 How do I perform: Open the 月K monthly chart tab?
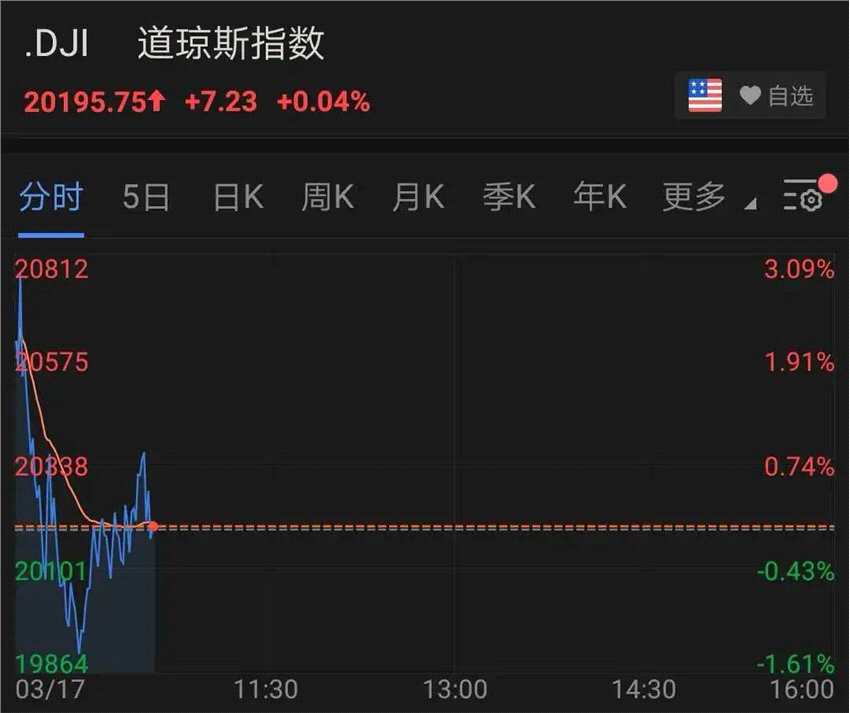pos(418,197)
